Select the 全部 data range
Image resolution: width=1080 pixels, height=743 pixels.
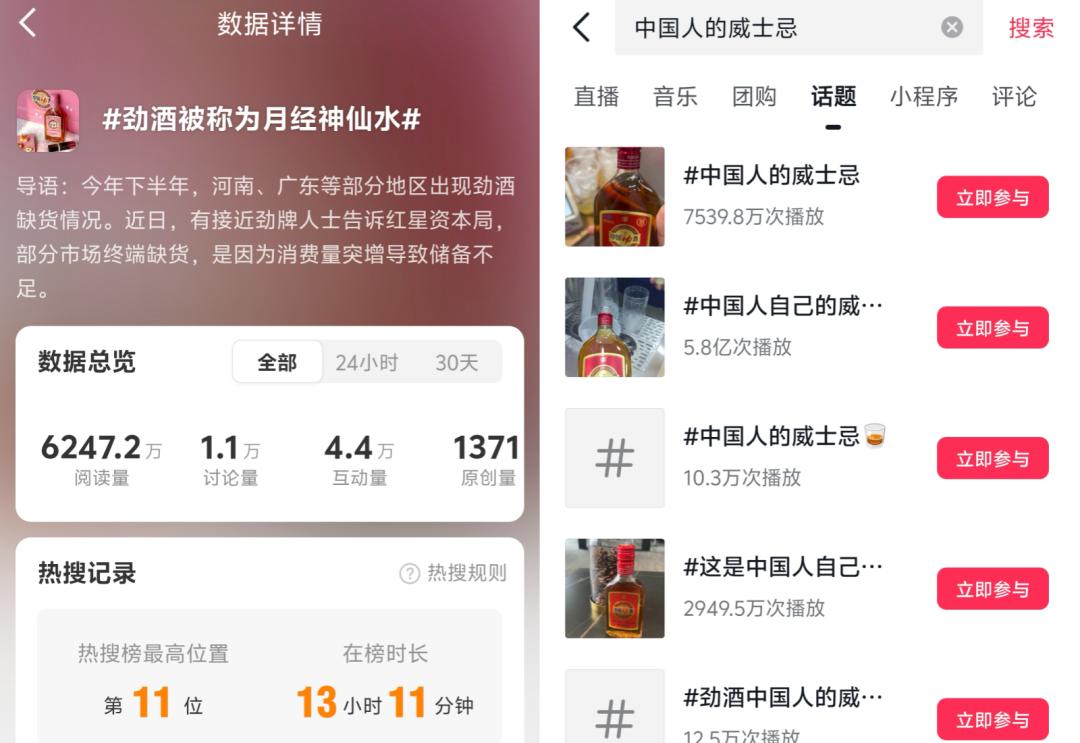[277, 362]
